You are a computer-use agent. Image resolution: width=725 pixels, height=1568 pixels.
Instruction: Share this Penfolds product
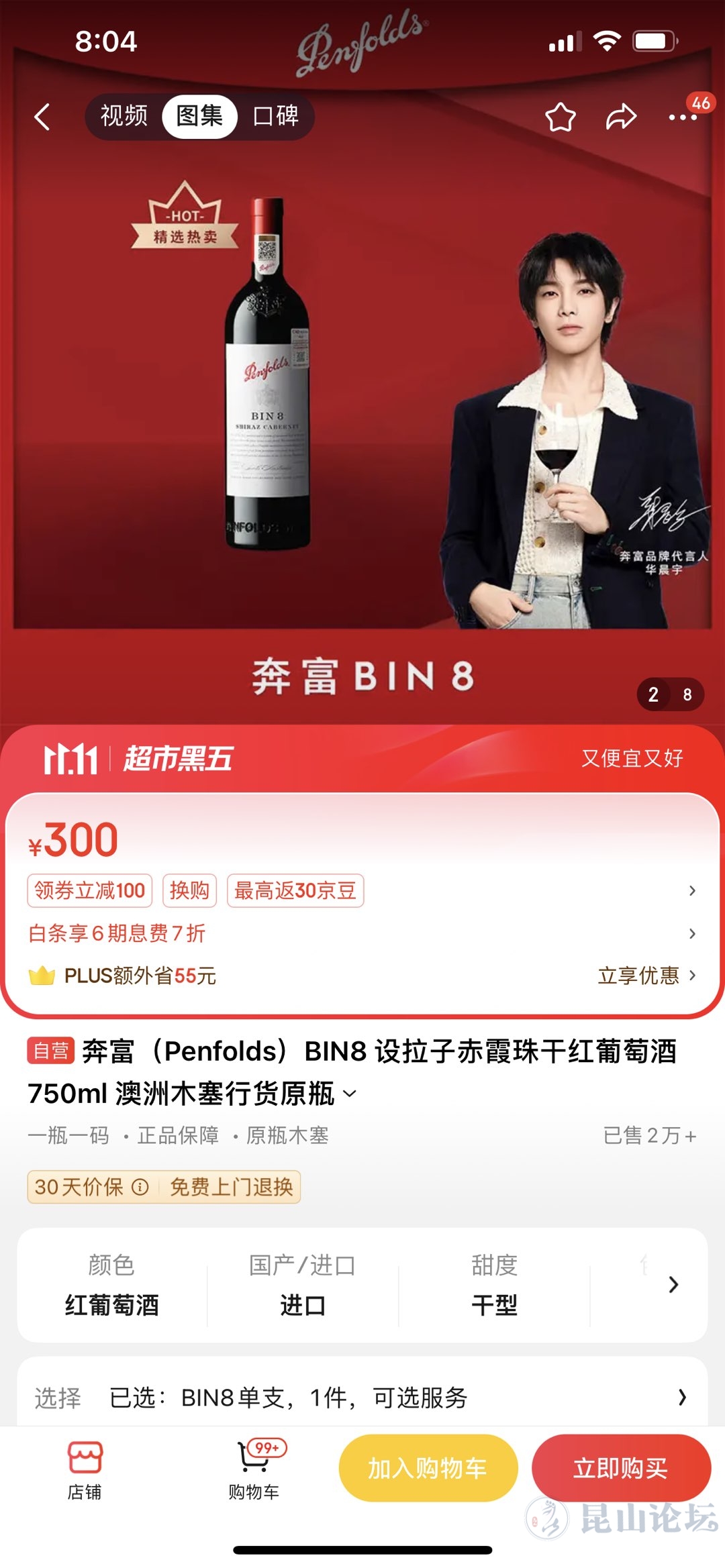click(x=621, y=117)
